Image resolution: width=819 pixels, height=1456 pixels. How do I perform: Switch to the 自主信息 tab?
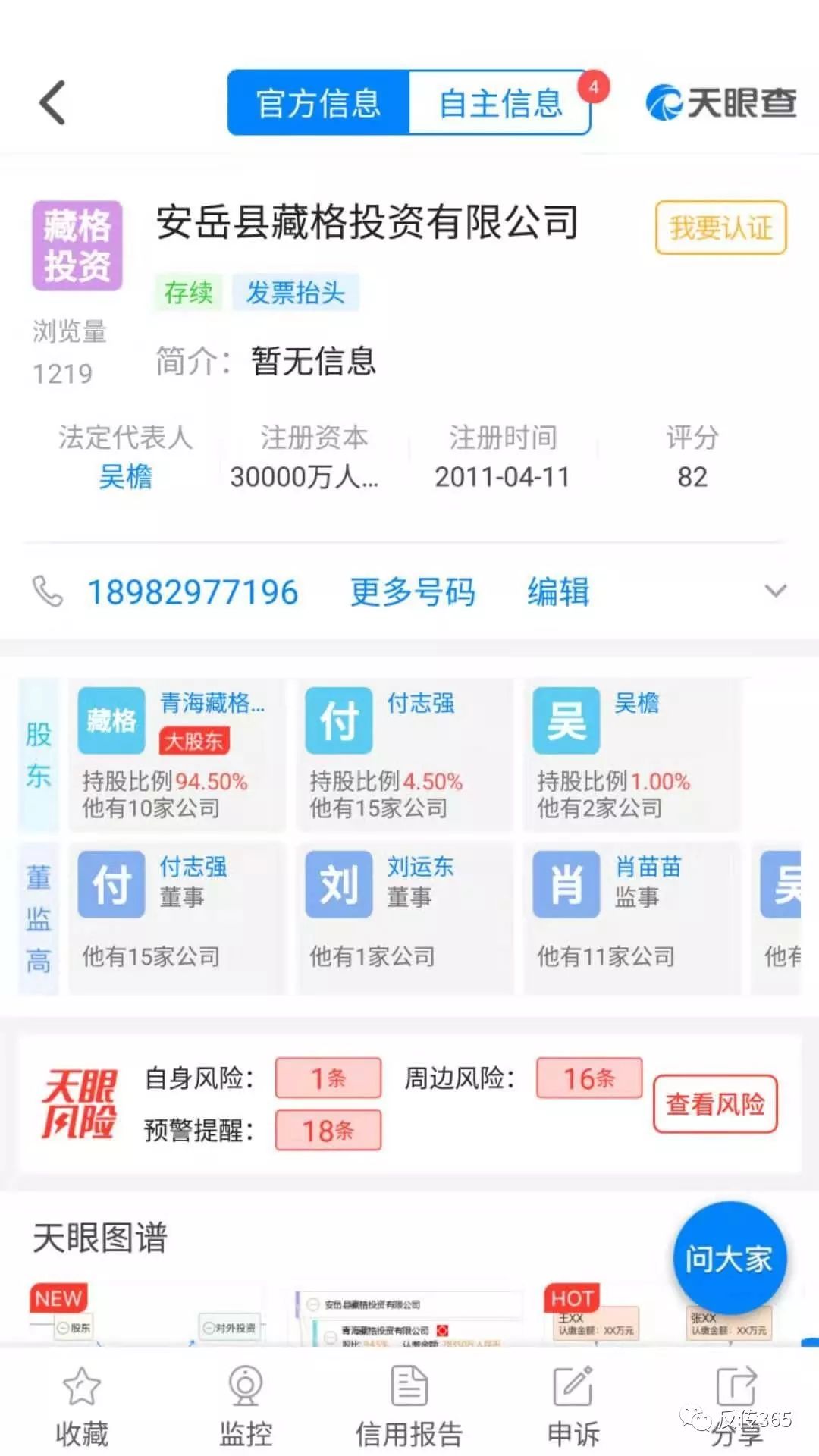[500, 103]
